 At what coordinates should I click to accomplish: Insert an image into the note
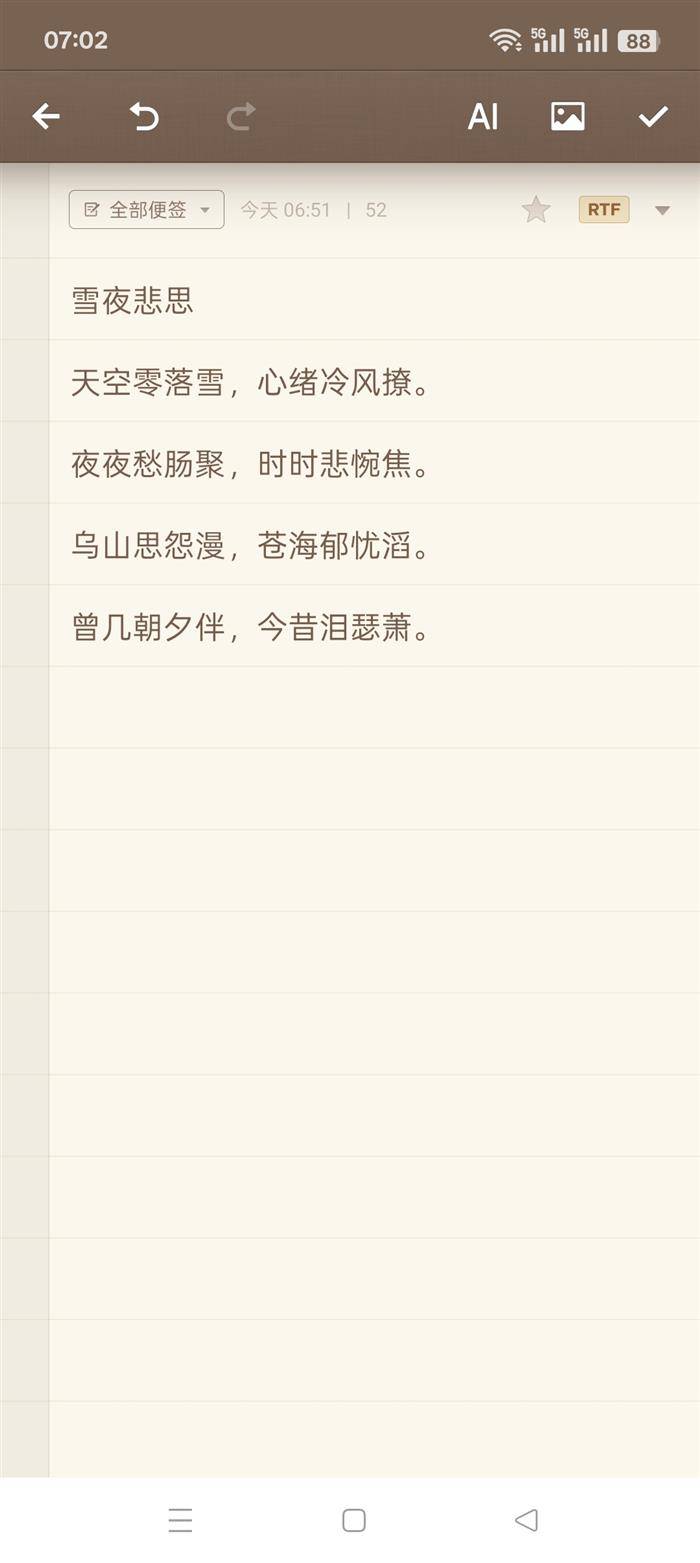[x=568, y=117]
